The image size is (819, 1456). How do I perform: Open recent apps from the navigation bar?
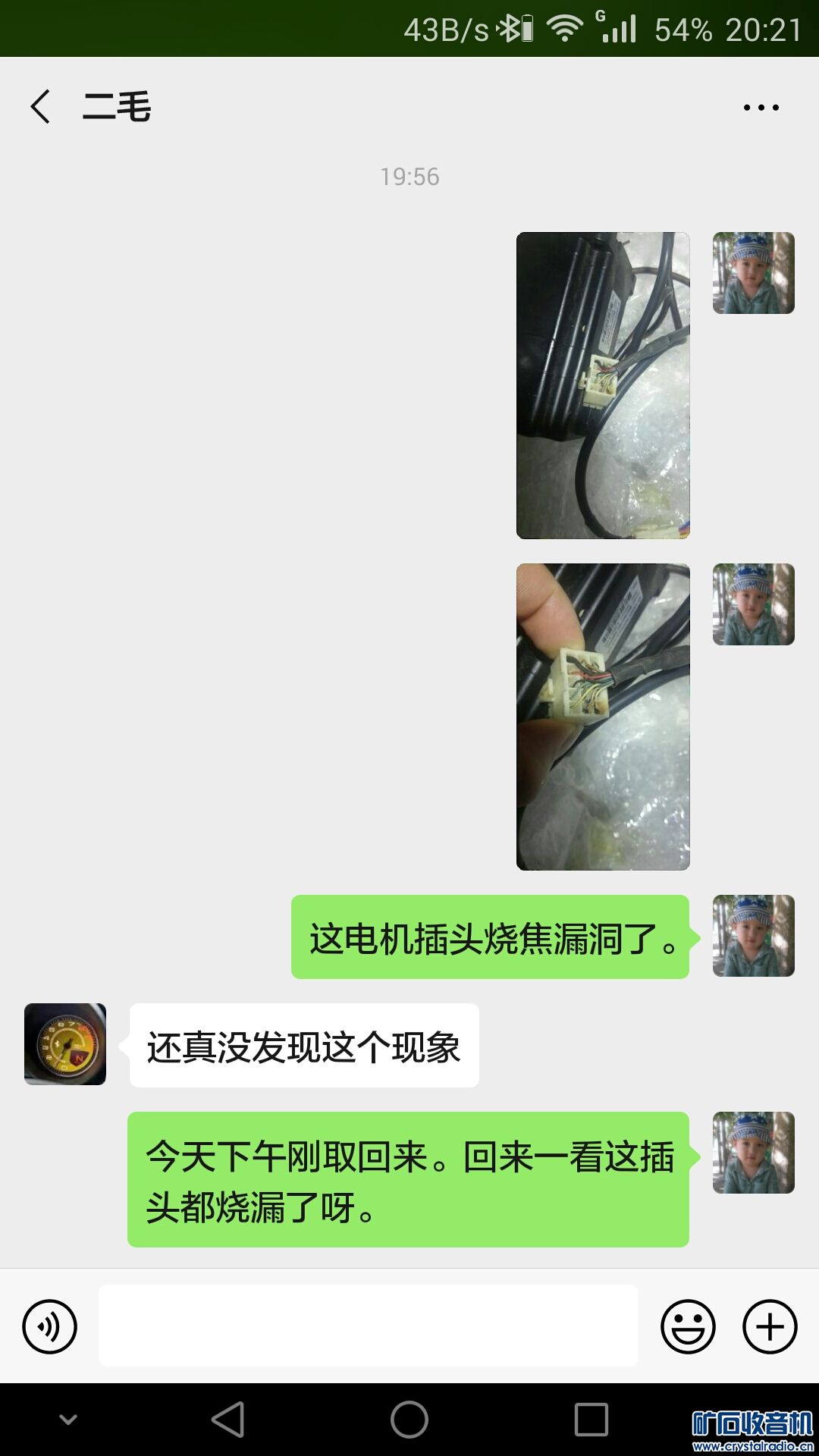coord(591,1420)
